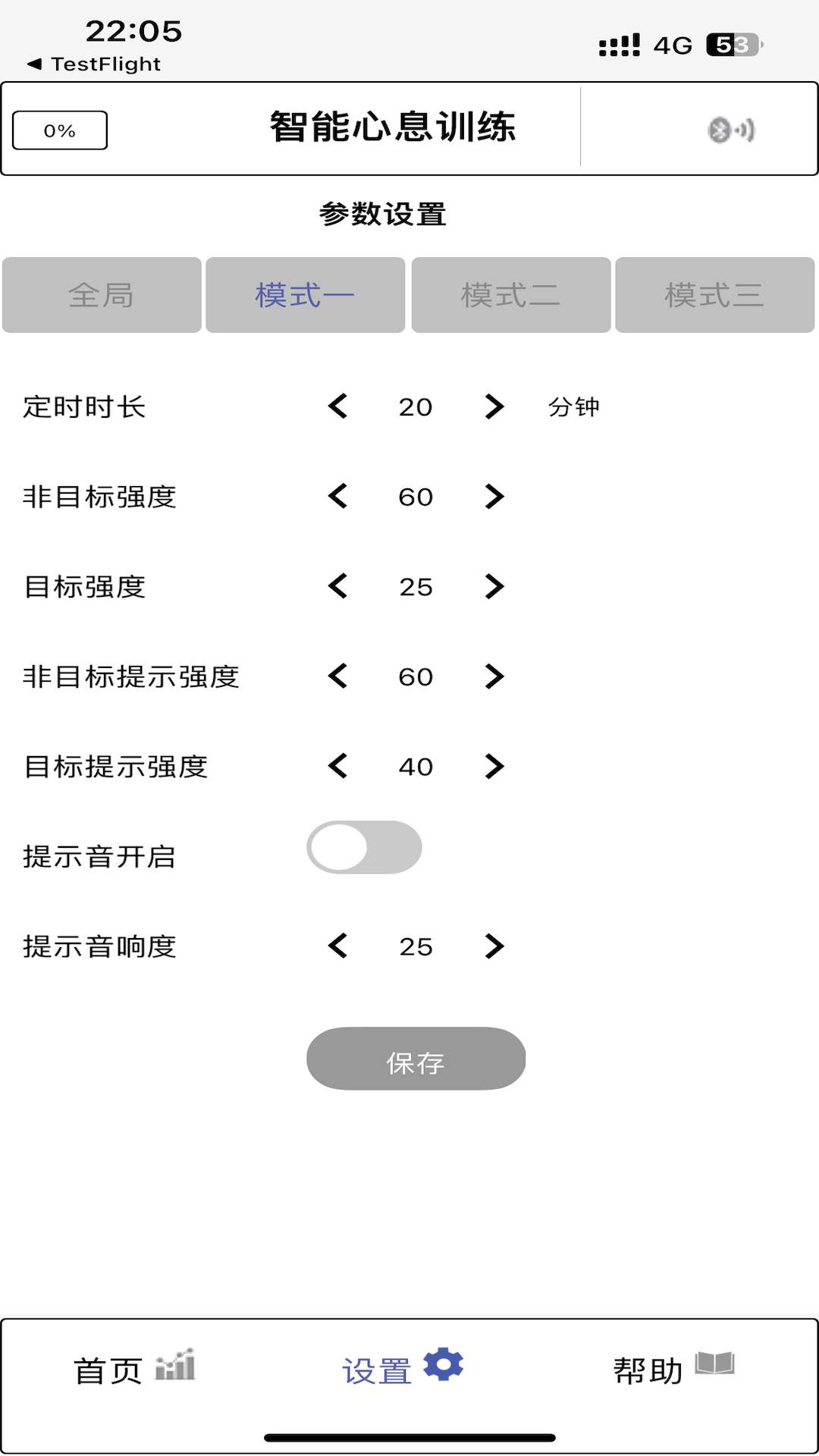Select the 模式三 tab
The image size is (819, 1456).
(x=714, y=295)
